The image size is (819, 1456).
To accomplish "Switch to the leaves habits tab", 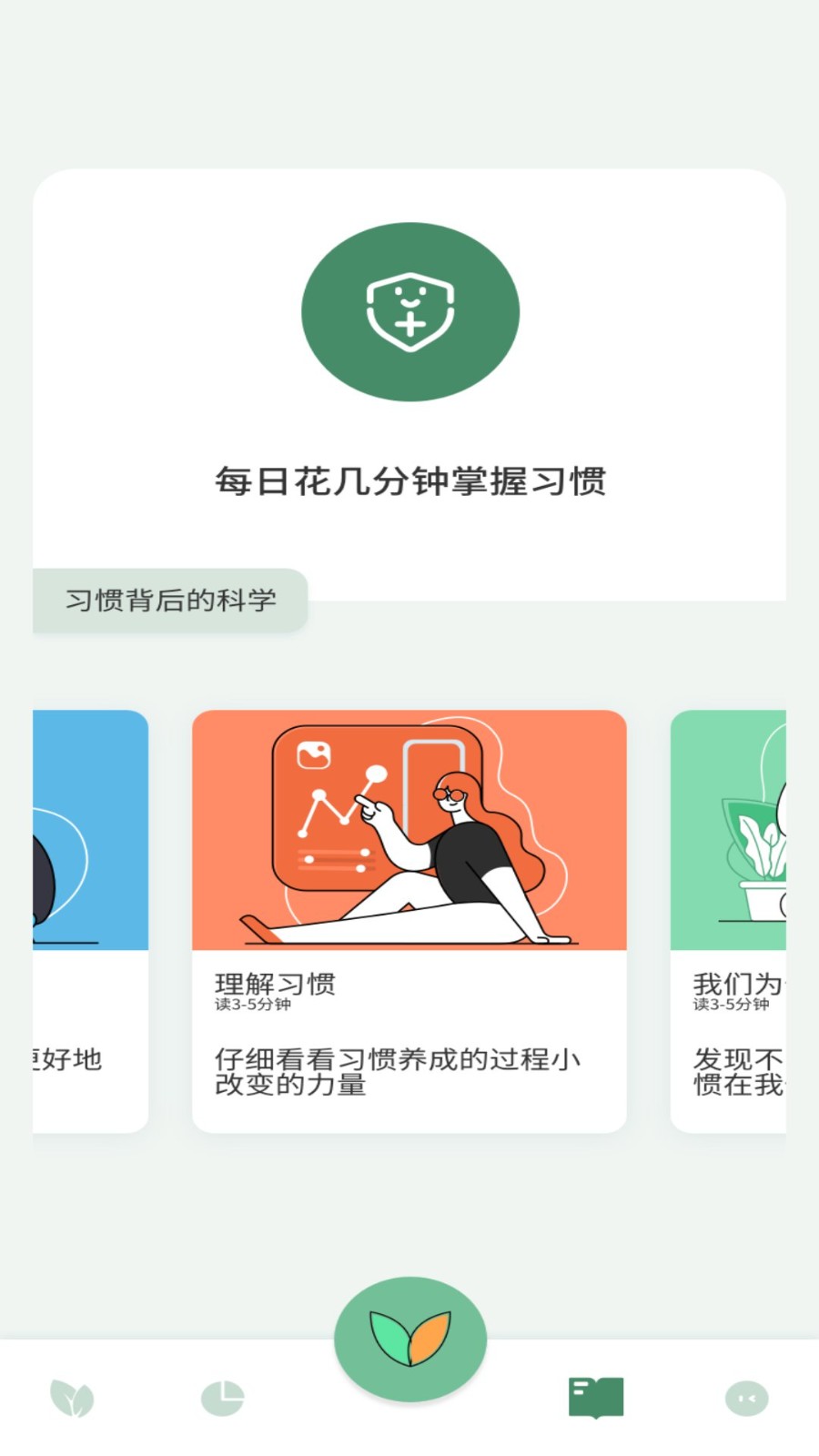I will [72, 1398].
